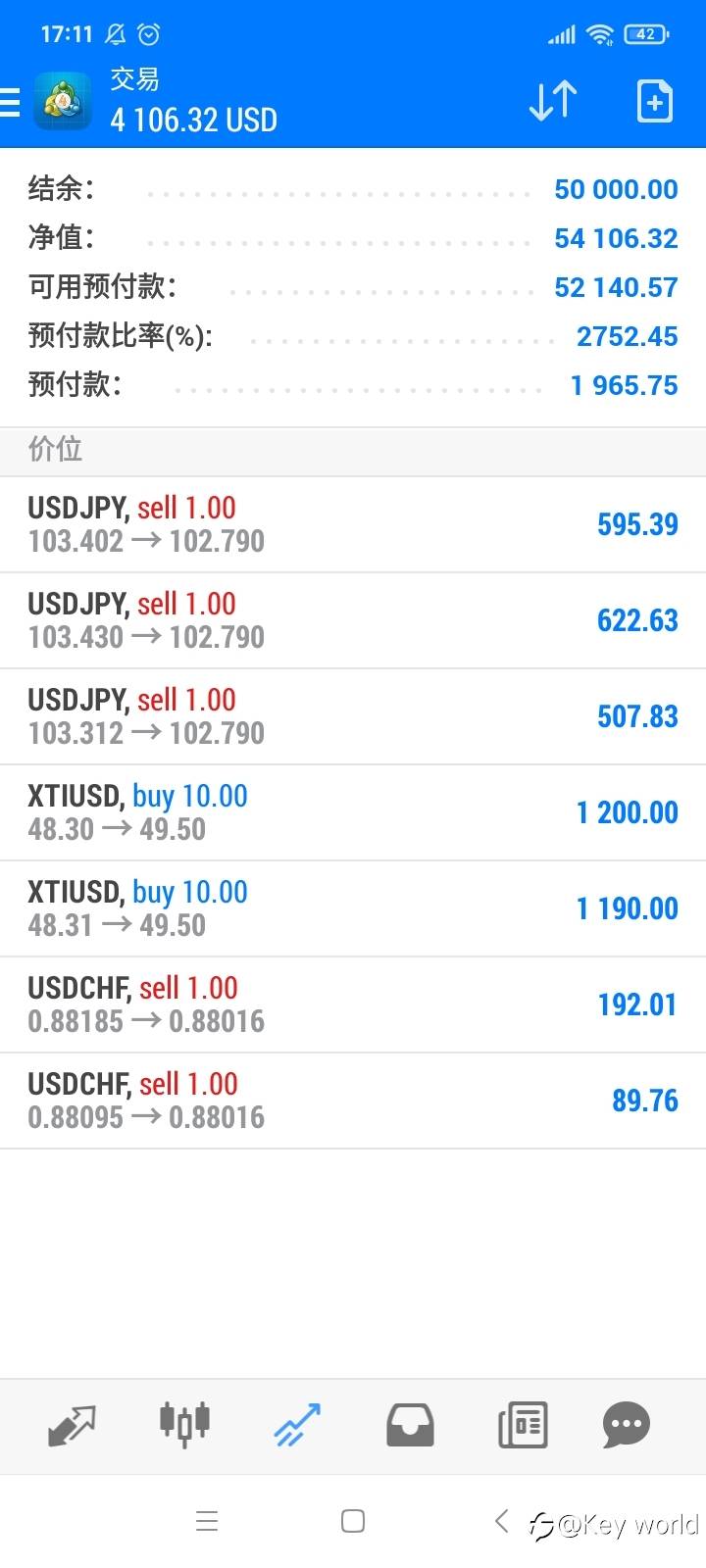Open the sort positions arrows

552,101
